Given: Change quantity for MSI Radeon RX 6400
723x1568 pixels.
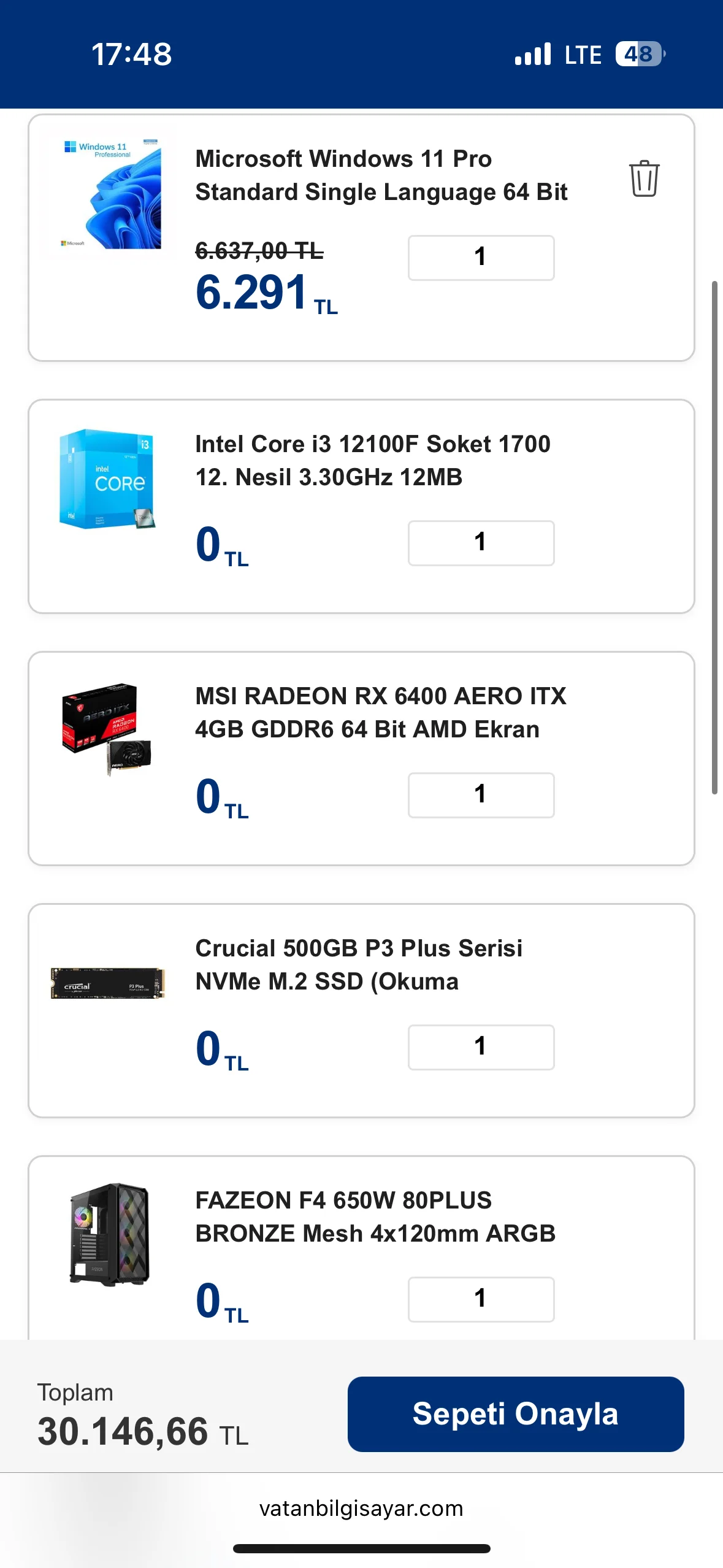Looking at the screenshot, I should point(481,795).
